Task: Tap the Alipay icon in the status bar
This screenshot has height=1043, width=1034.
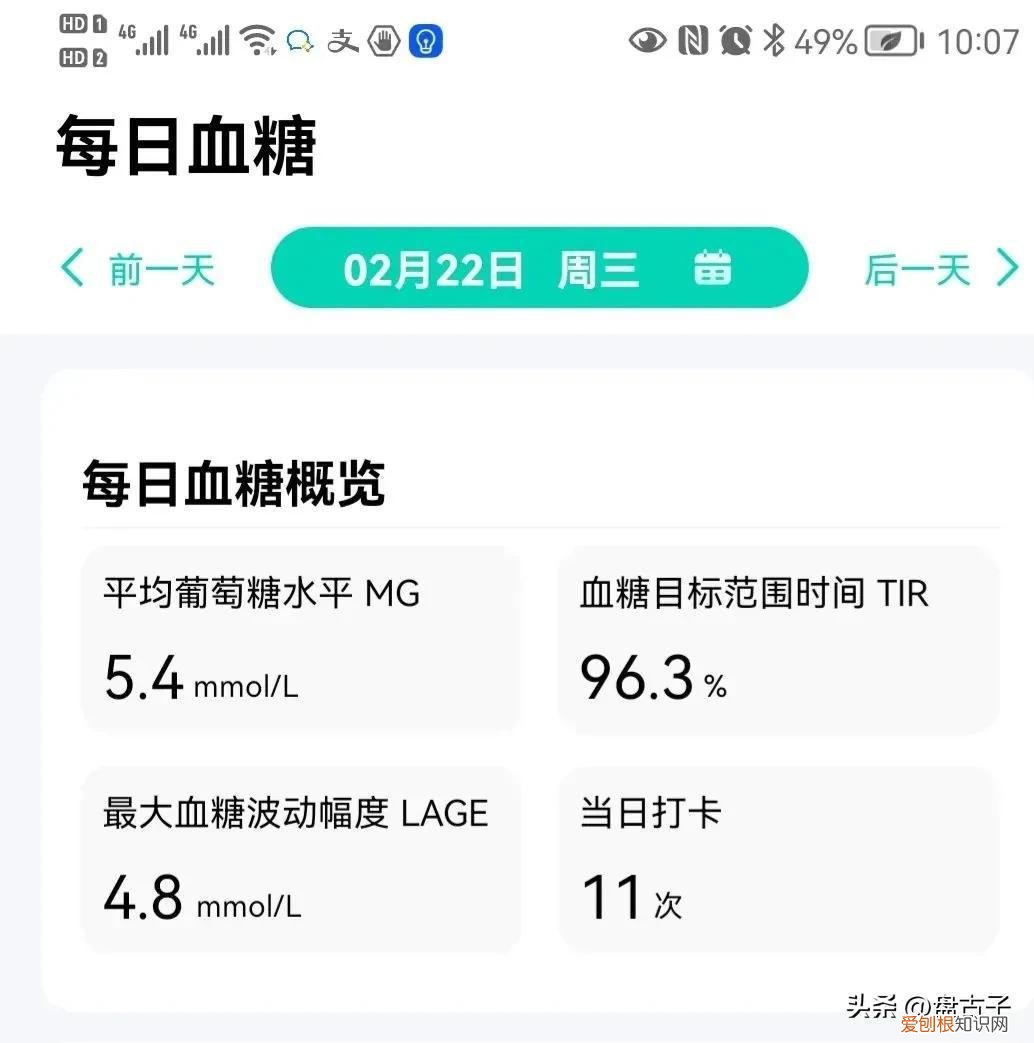Action: click(x=341, y=41)
